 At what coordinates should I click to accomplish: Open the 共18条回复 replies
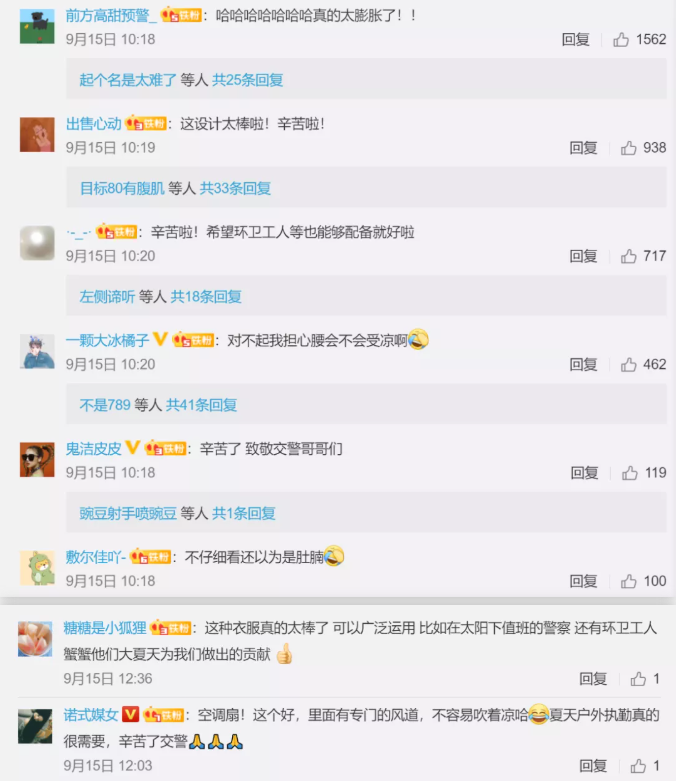coord(206,297)
